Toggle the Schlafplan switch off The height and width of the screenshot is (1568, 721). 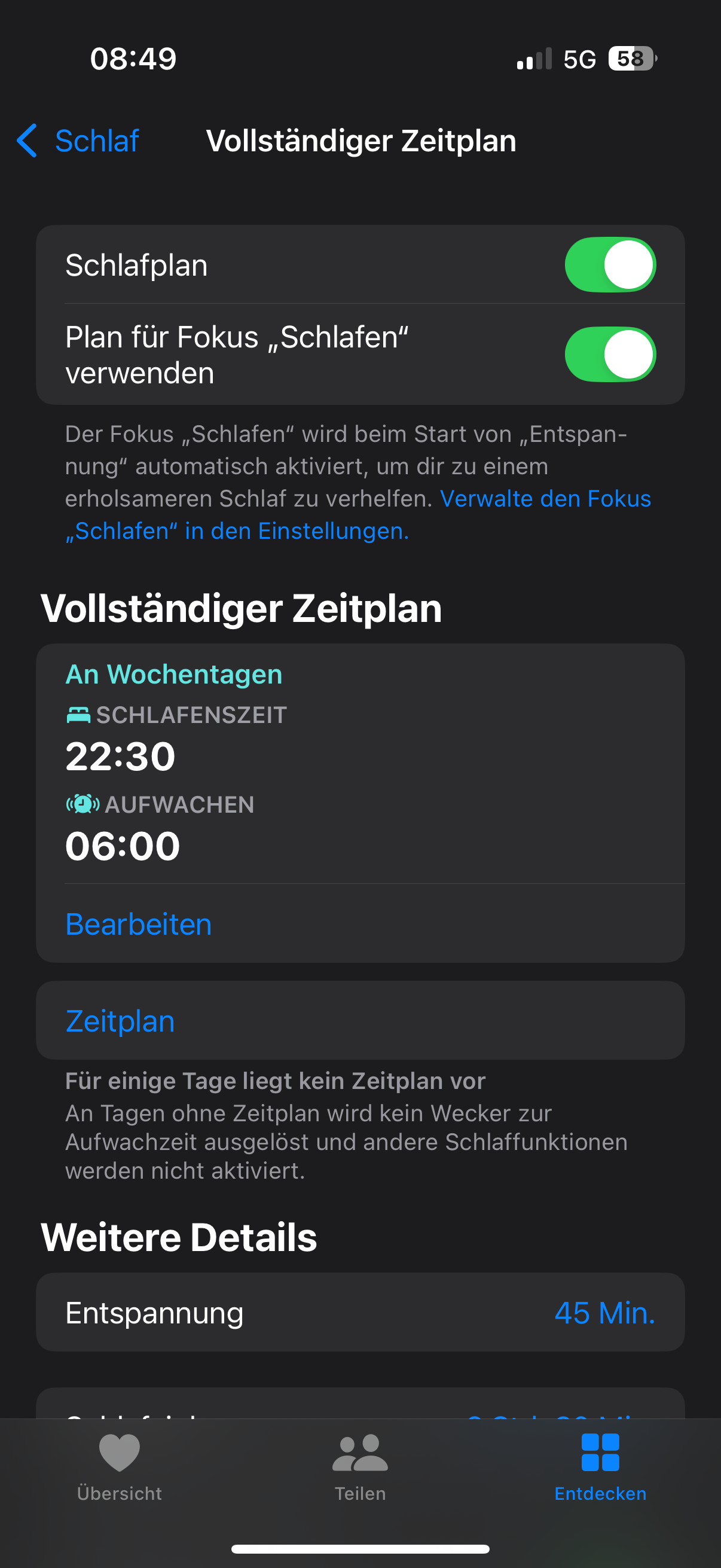pyautogui.click(x=610, y=265)
